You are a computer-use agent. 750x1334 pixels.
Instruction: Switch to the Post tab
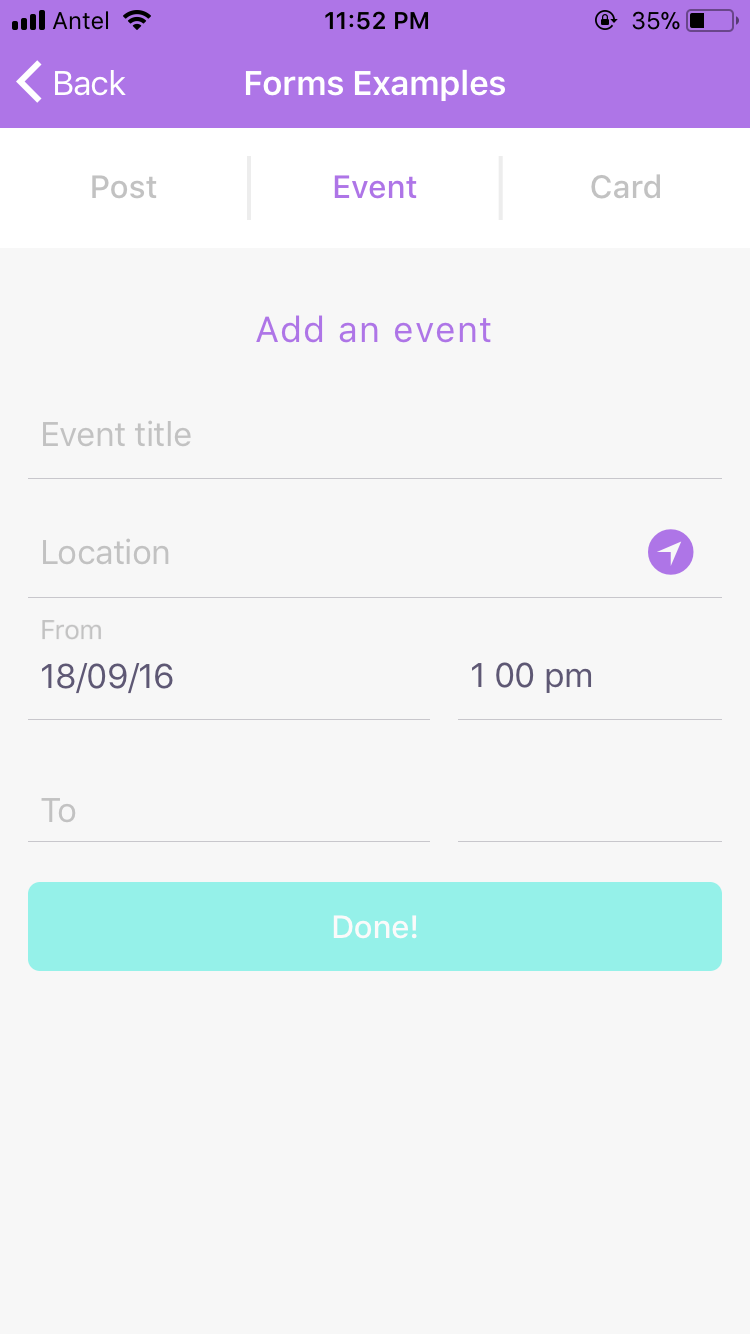click(123, 187)
